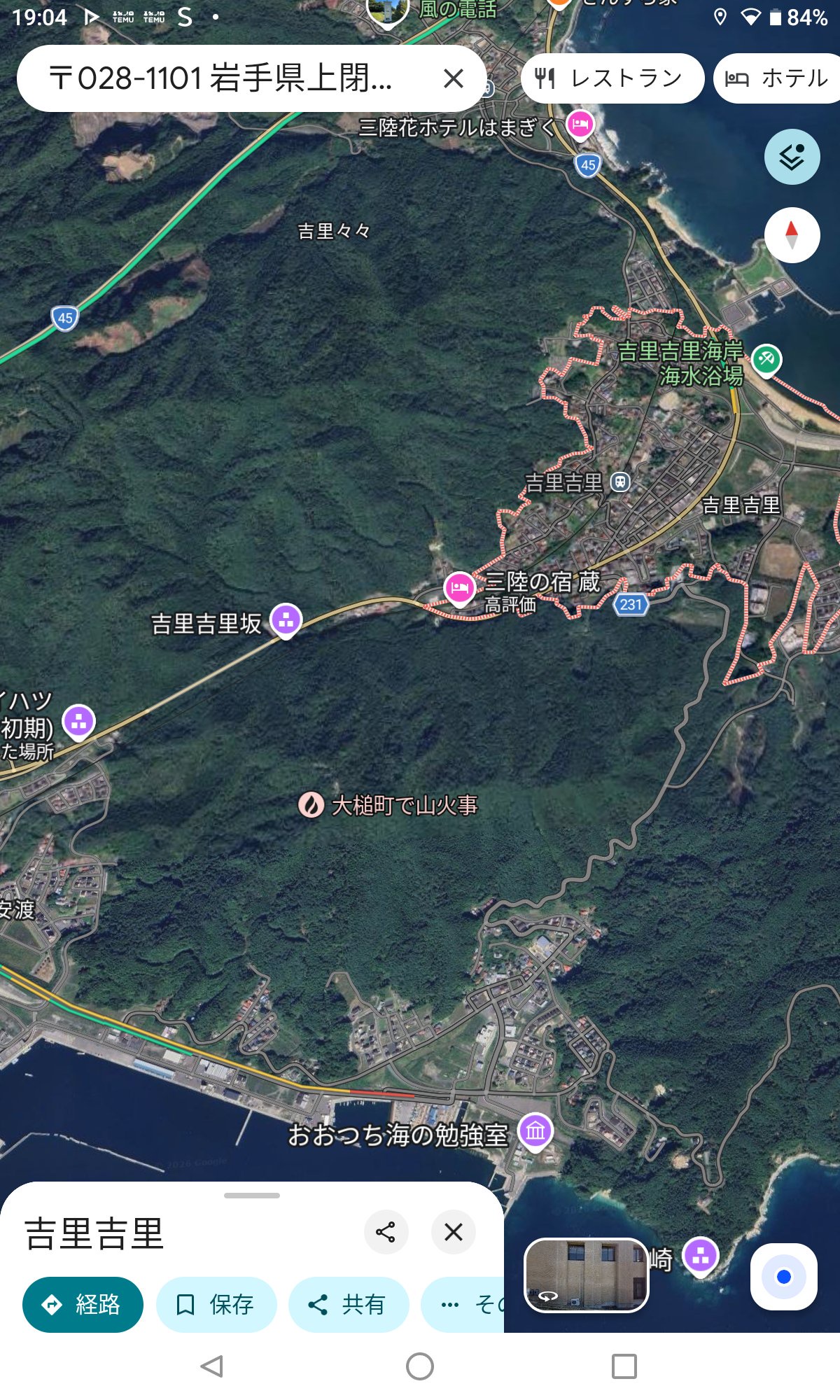Open the 吉里吉里坂 map marker

pos(286,619)
